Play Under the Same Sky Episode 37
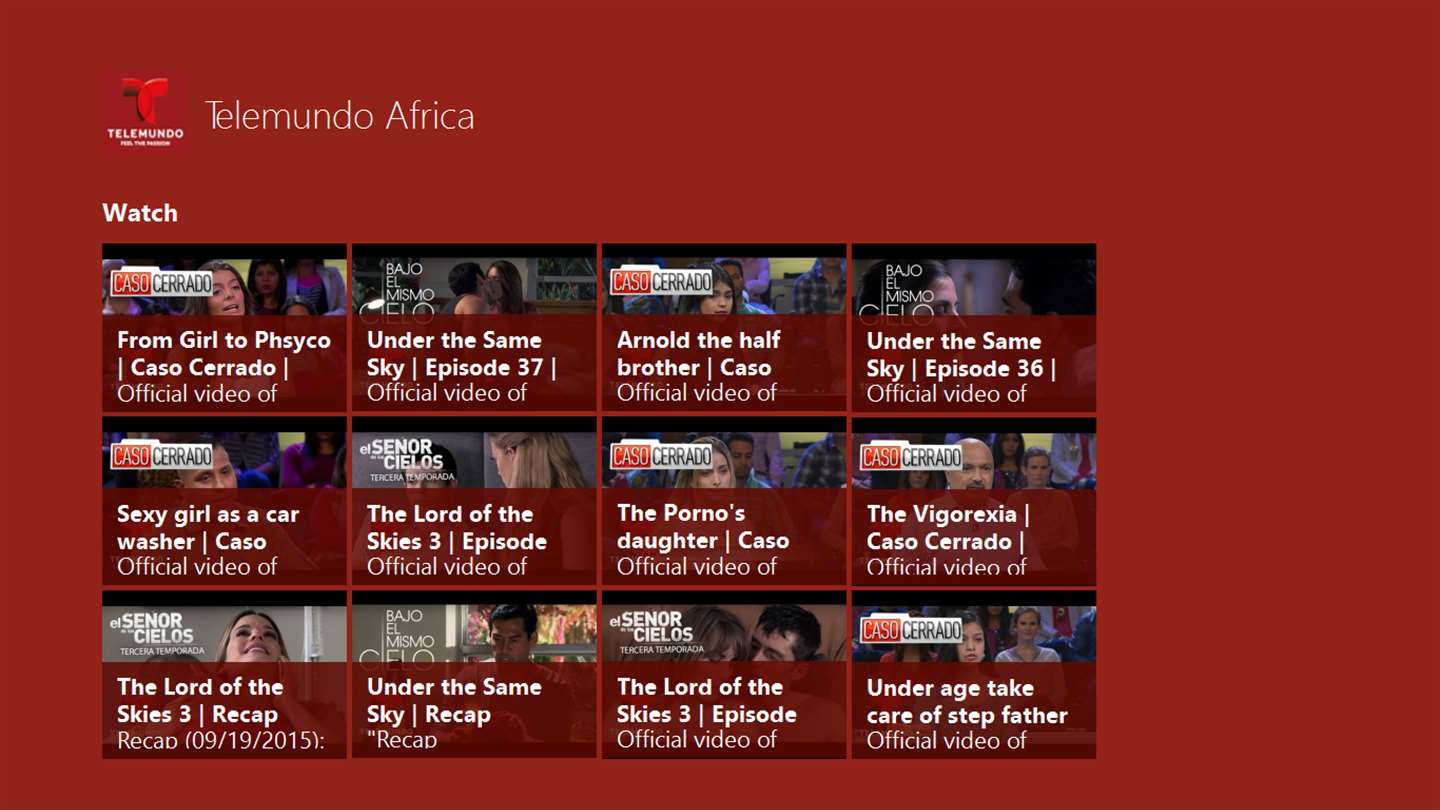 pyautogui.click(x=474, y=328)
